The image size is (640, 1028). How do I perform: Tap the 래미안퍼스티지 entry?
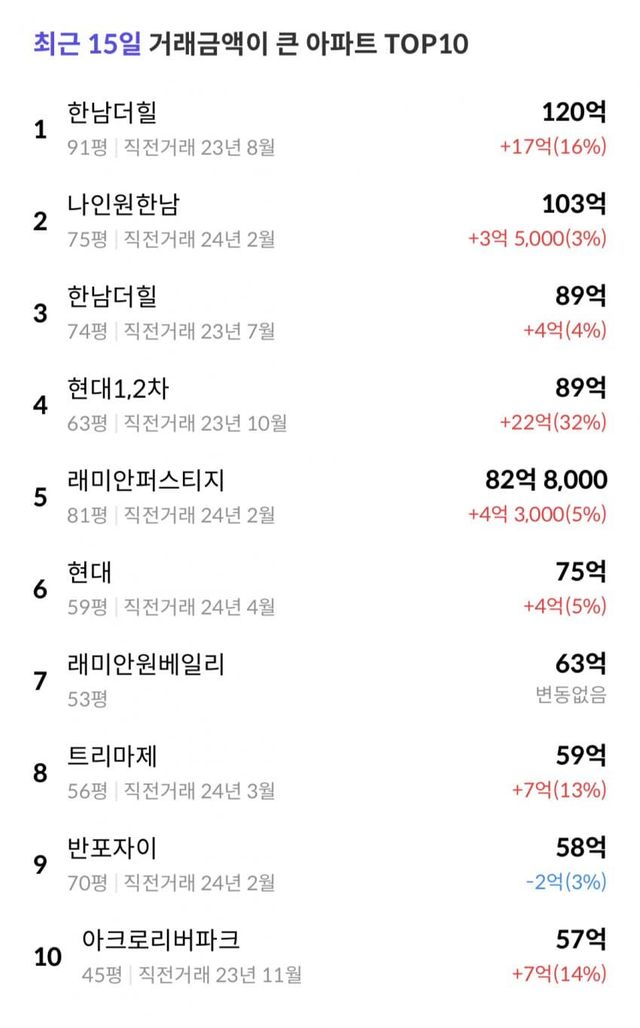coord(146,481)
